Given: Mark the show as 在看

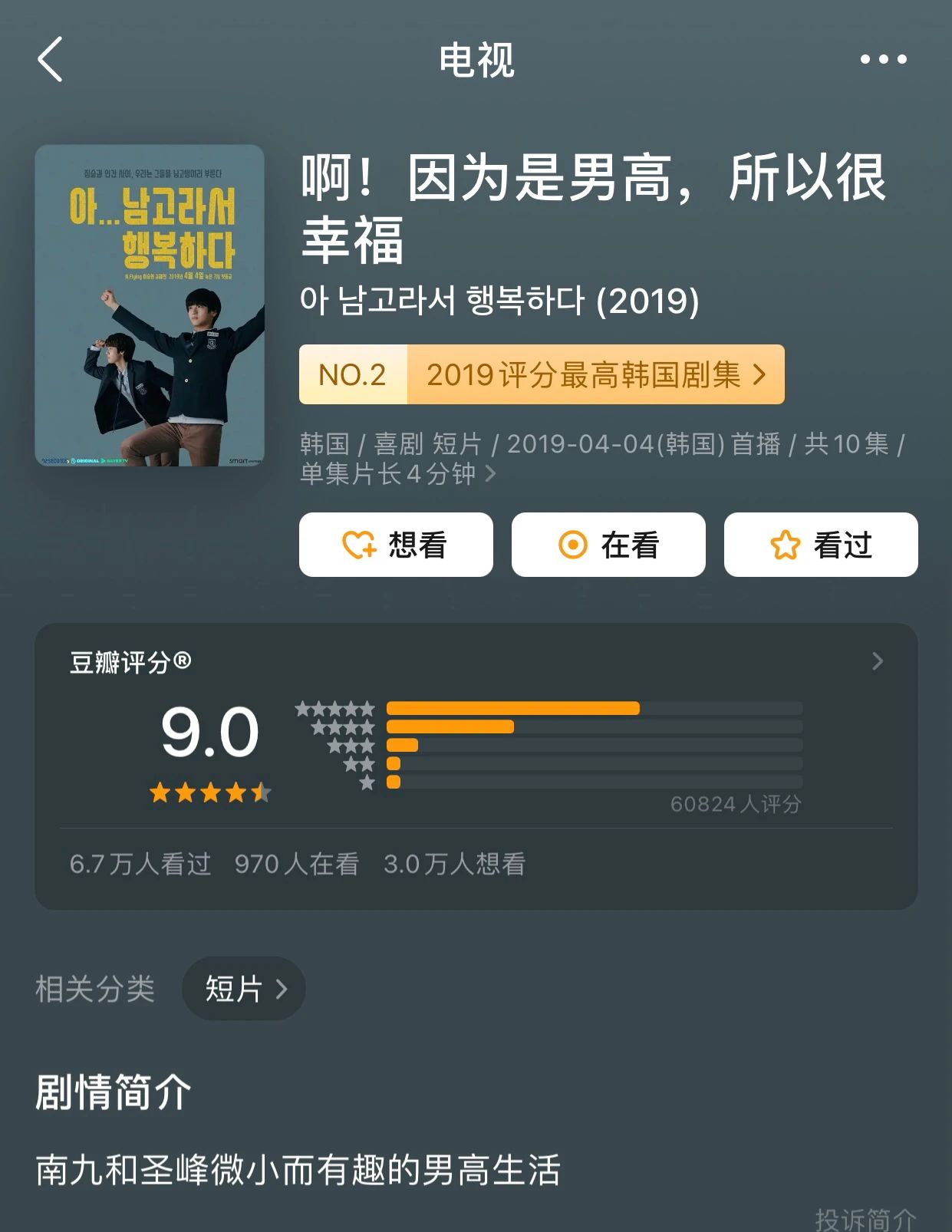Looking at the screenshot, I should [x=608, y=545].
